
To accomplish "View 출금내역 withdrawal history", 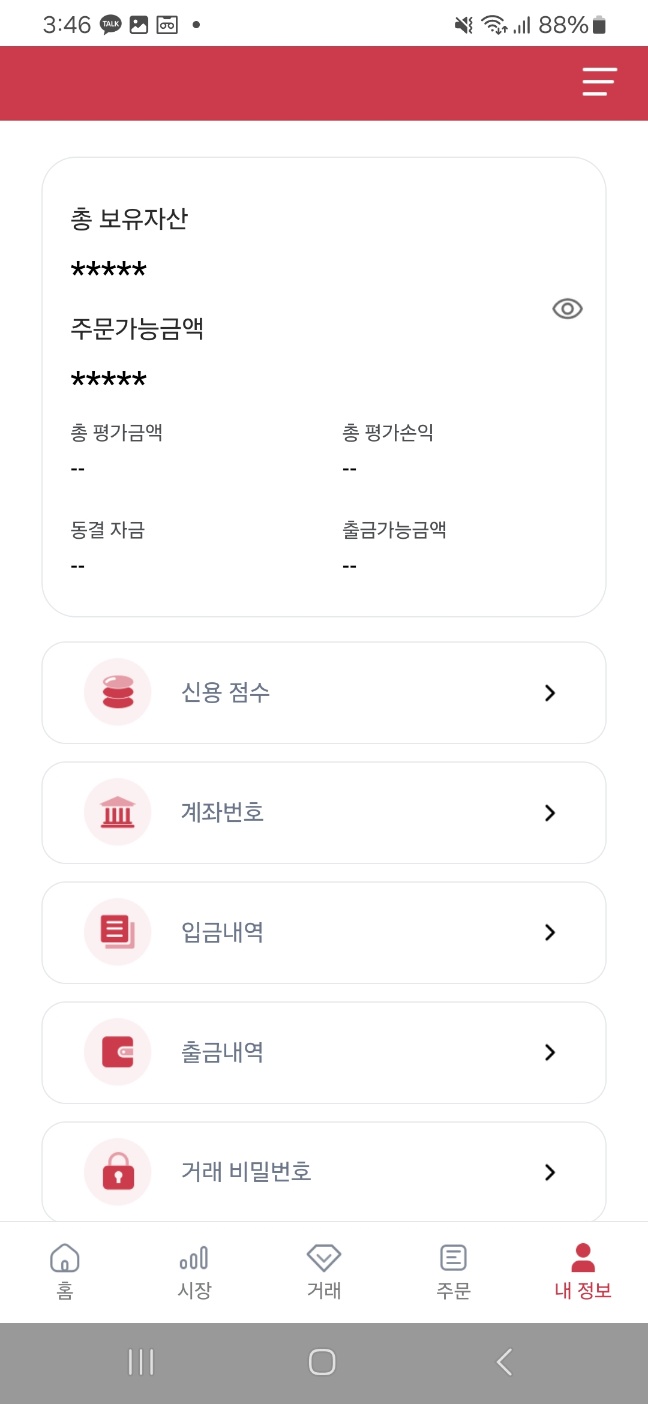I will [324, 1053].
